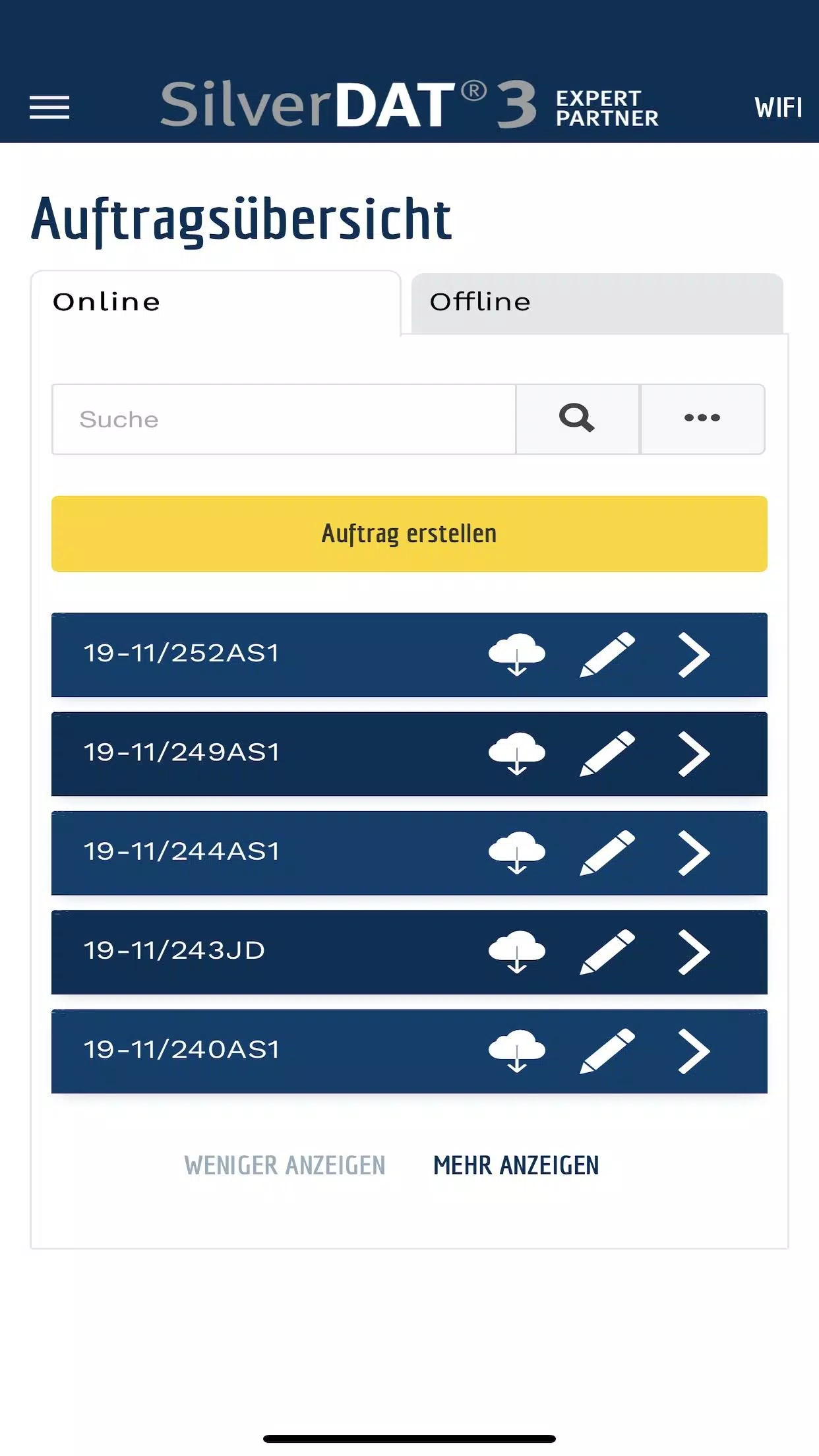Edit order 19-11/244AS1 with pencil
This screenshot has width=819, height=1456.
tap(607, 853)
